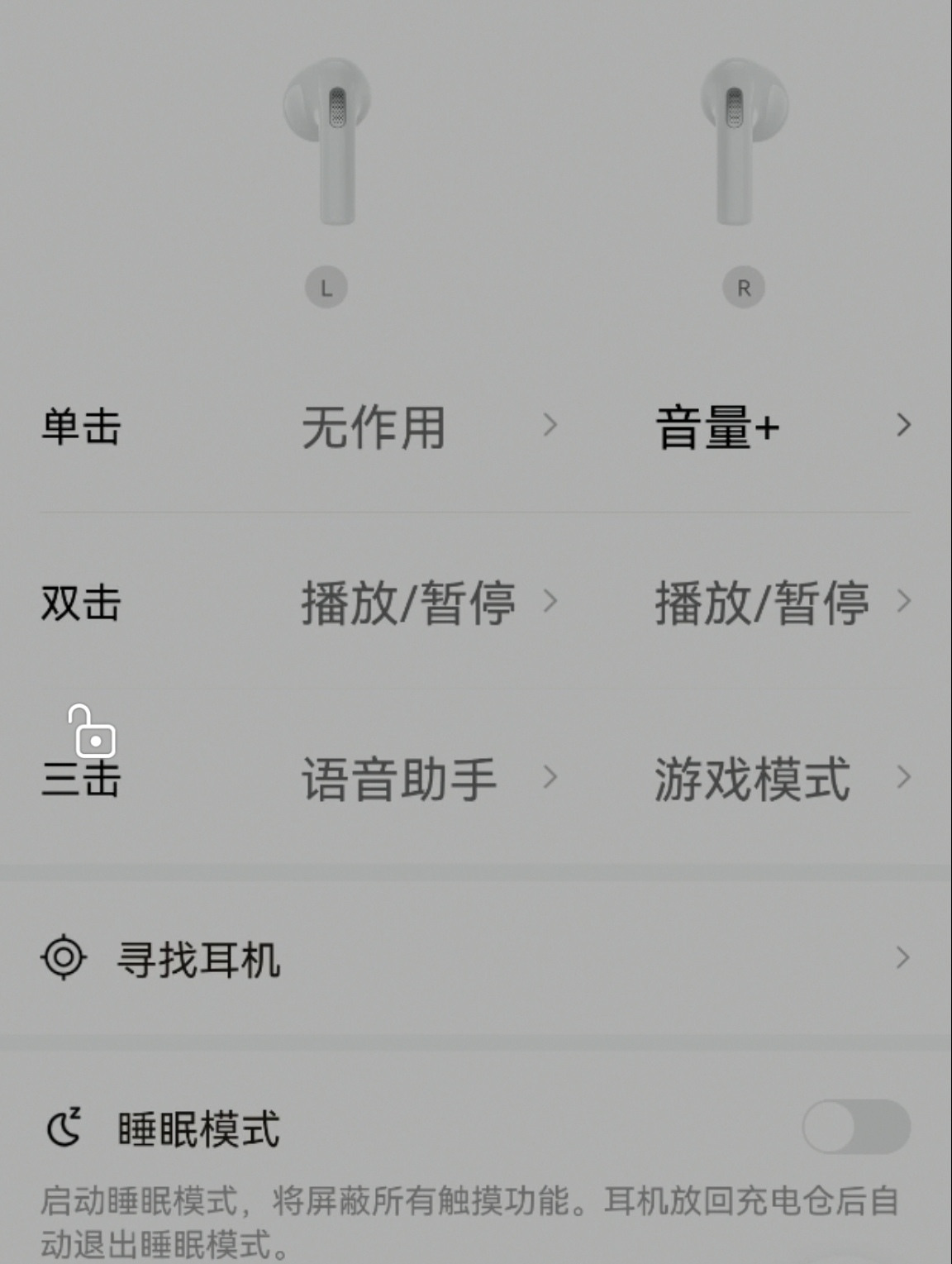Click the locate icon beside 寻找耳机
The image size is (952, 1264).
pyautogui.click(x=65, y=957)
